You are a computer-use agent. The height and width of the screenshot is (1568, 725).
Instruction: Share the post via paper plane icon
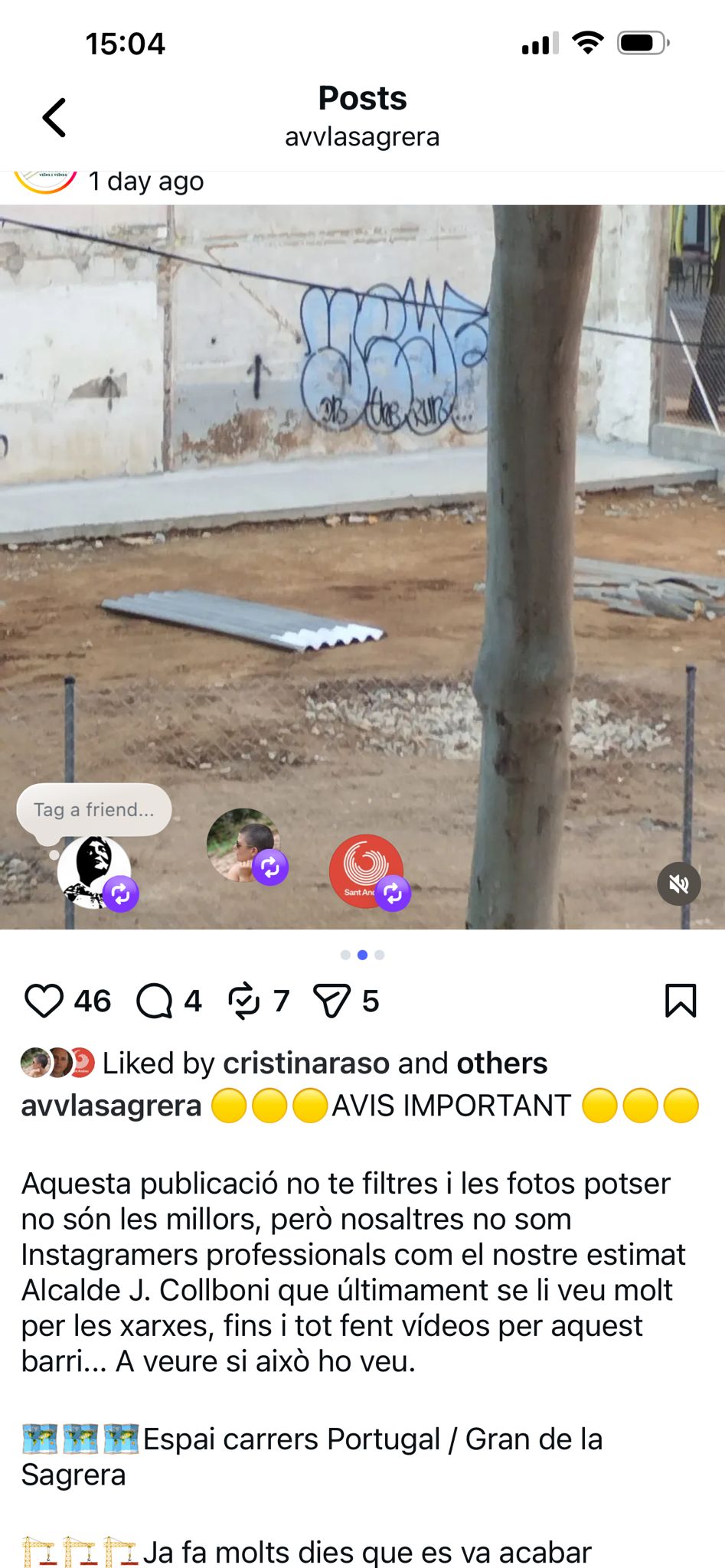coord(332,1001)
